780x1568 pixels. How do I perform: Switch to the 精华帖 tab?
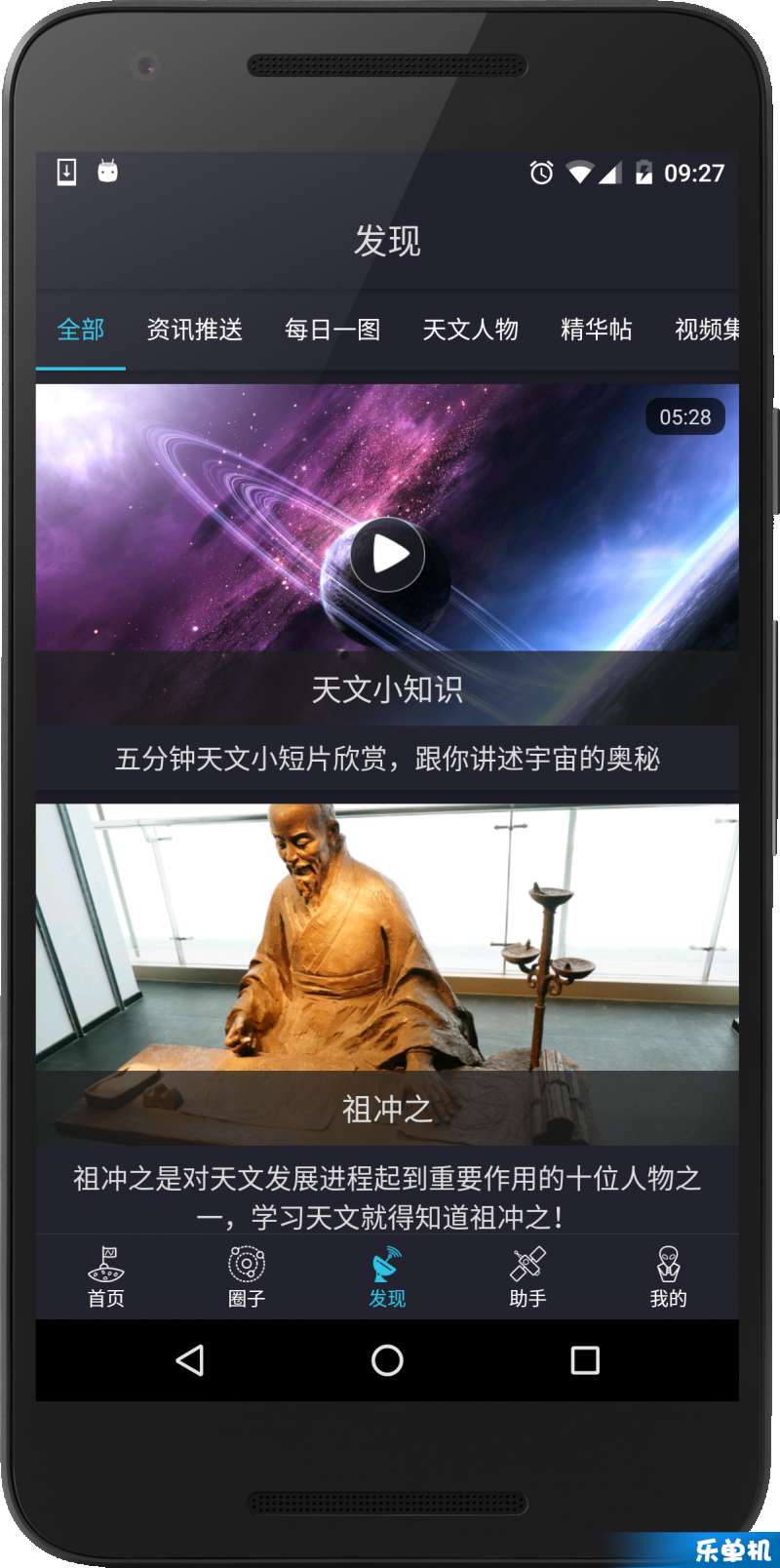click(596, 330)
